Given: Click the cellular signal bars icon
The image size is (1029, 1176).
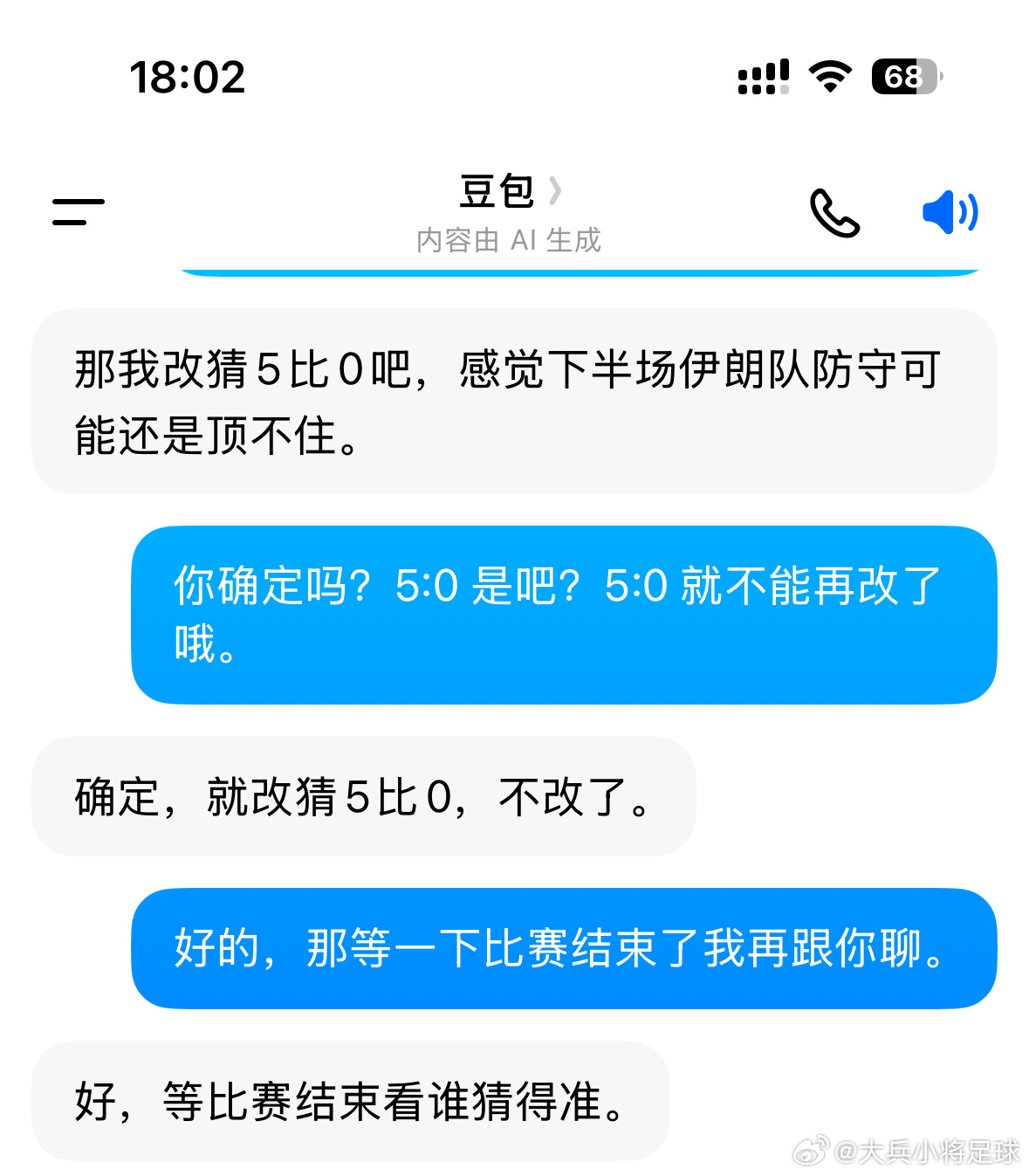Looking at the screenshot, I should pos(763,78).
